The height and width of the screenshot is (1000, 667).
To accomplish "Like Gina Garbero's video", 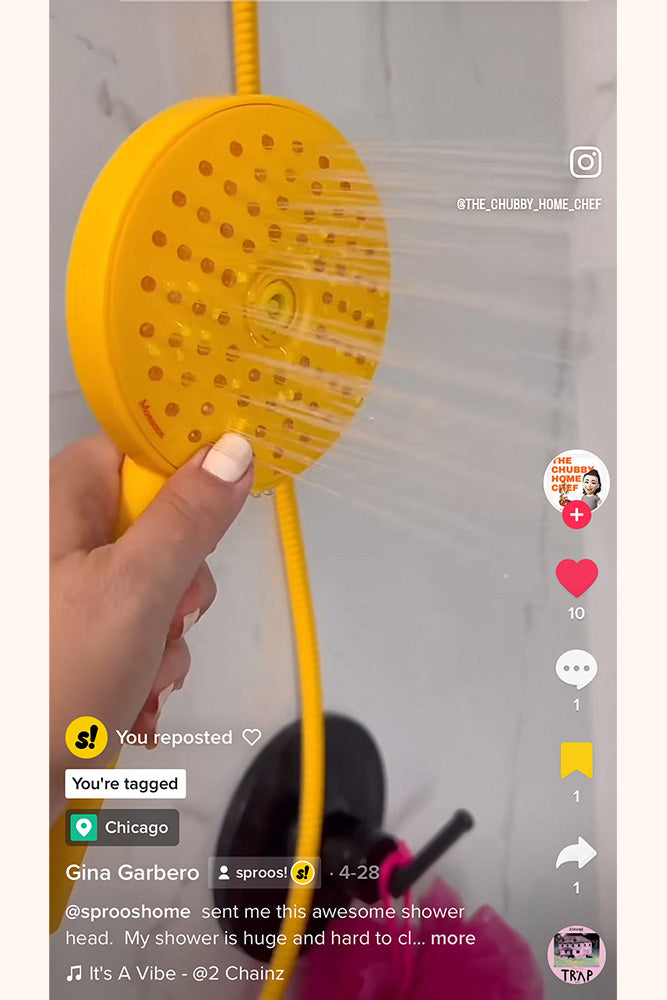I will pyautogui.click(x=576, y=578).
